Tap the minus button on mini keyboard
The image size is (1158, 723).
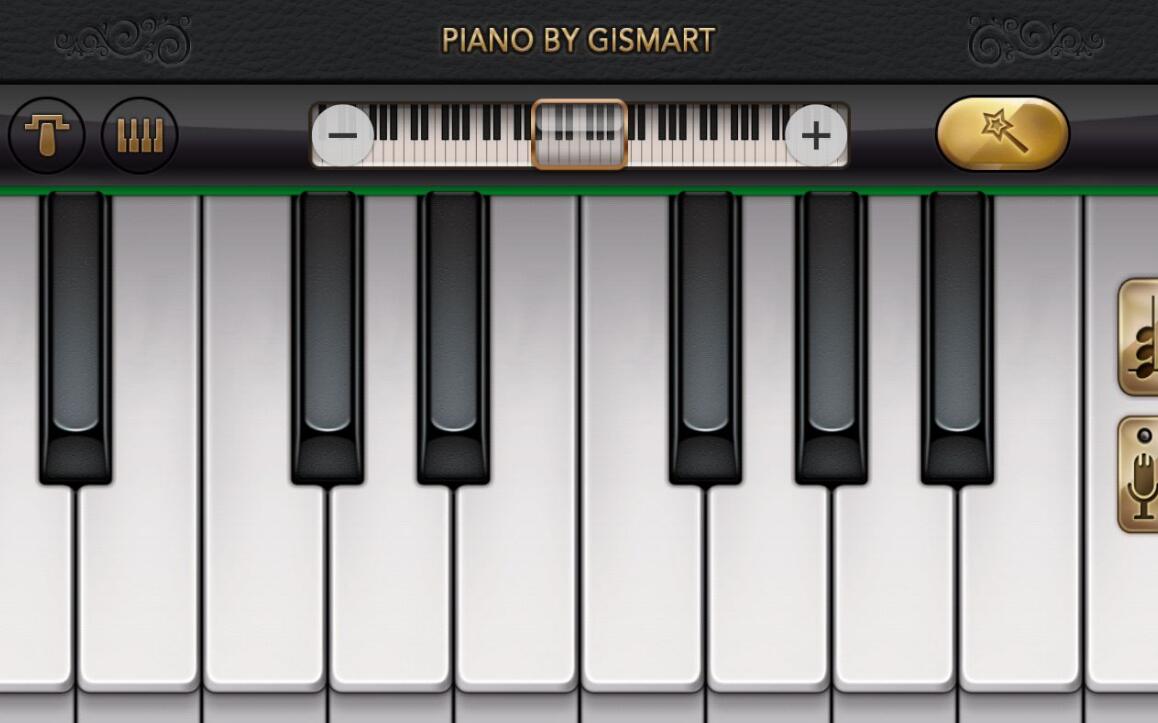[x=343, y=135]
